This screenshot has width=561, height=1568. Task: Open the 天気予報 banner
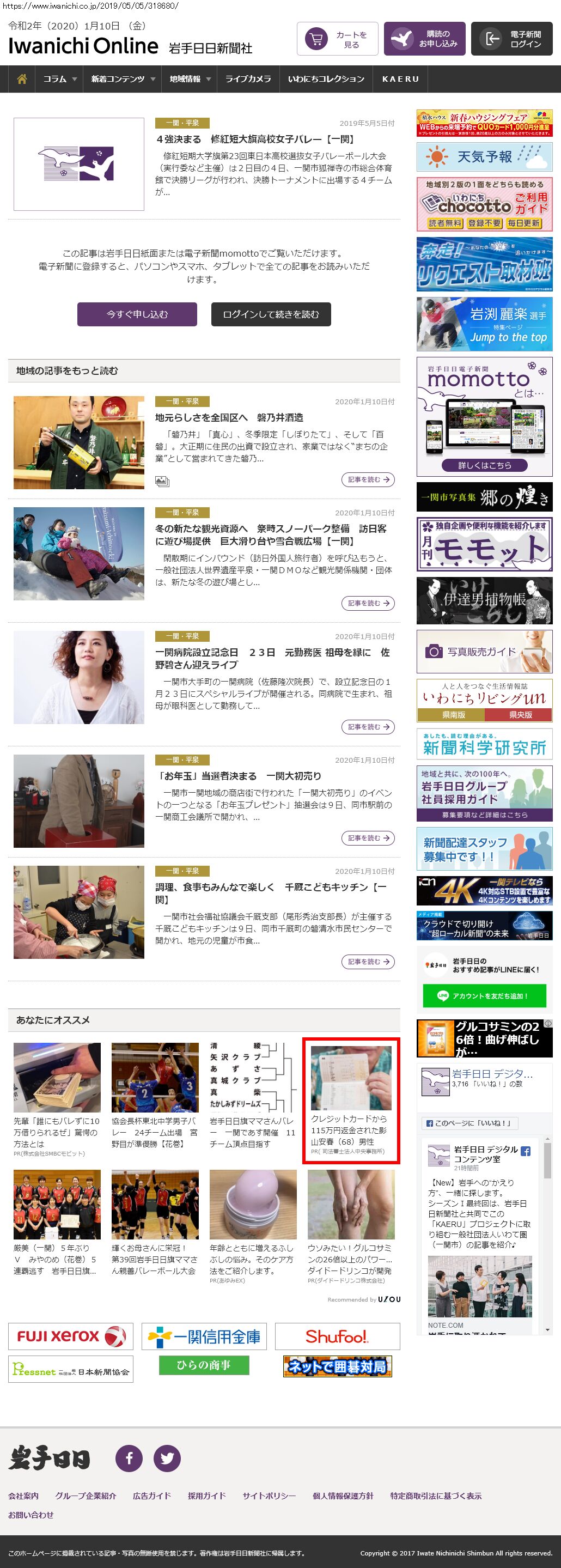pyautogui.click(x=484, y=157)
